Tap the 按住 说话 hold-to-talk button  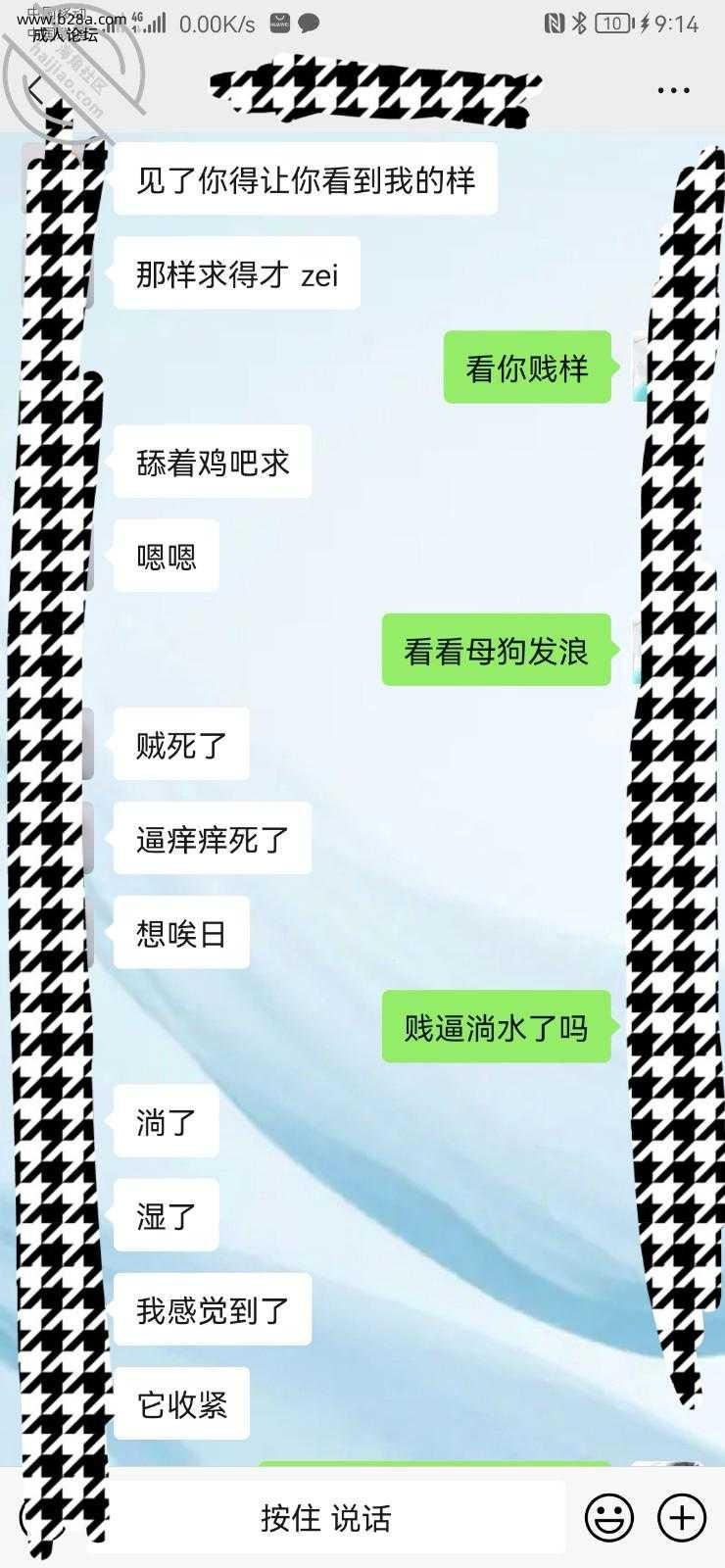pos(326,1518)
